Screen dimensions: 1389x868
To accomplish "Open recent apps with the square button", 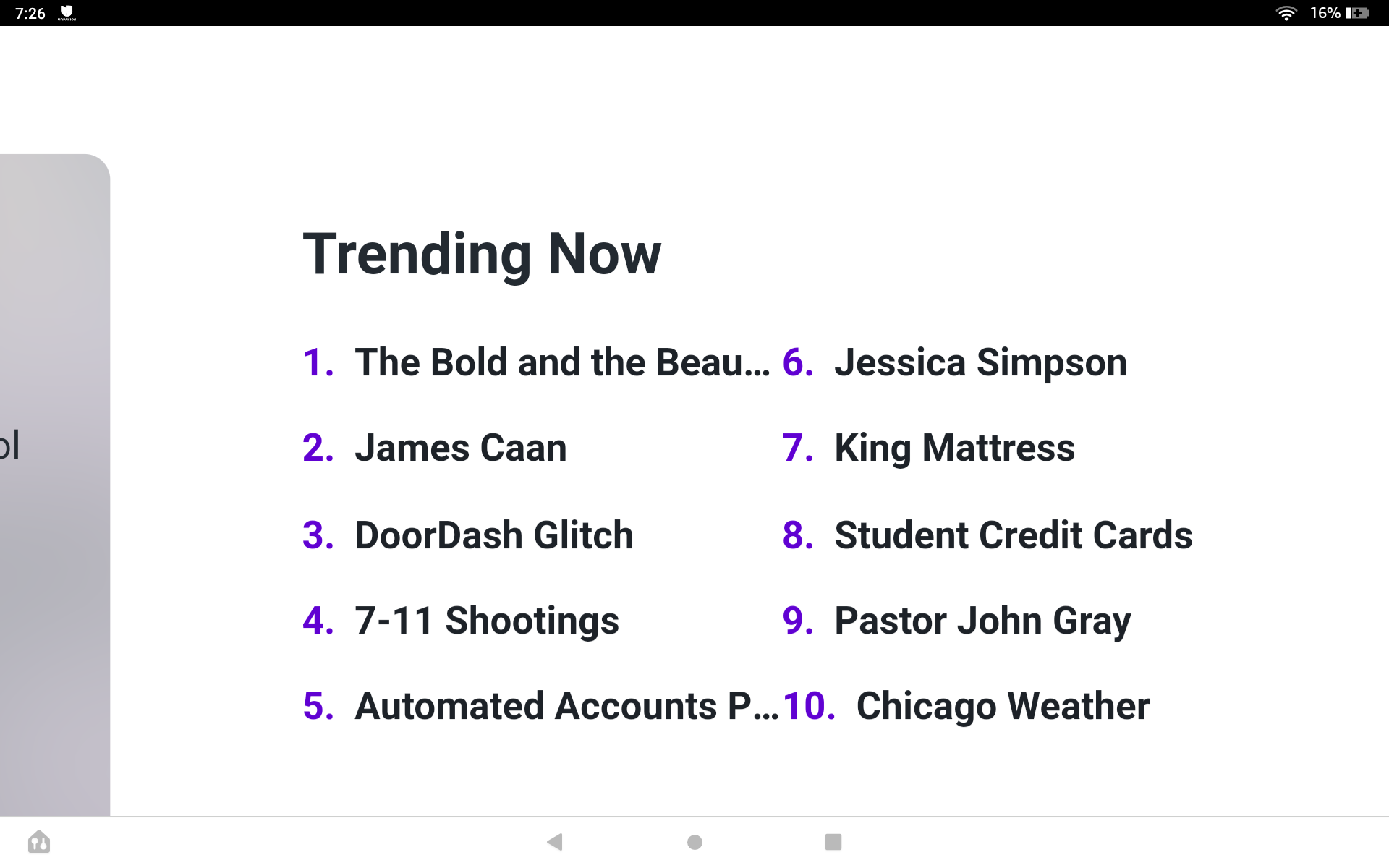I will pos(833,842).
